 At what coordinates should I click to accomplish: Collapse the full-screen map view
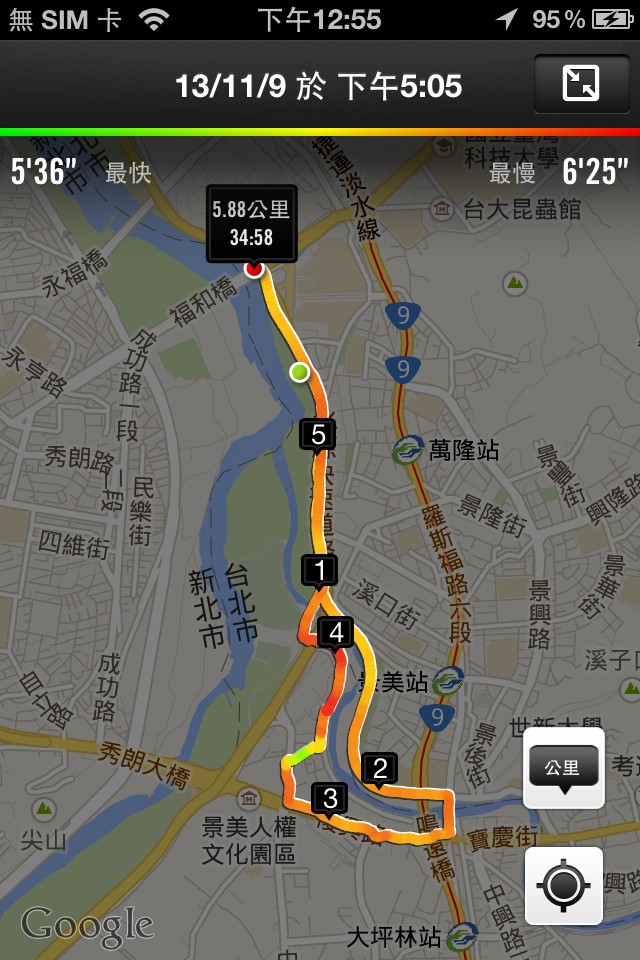(x=581, y=85)
